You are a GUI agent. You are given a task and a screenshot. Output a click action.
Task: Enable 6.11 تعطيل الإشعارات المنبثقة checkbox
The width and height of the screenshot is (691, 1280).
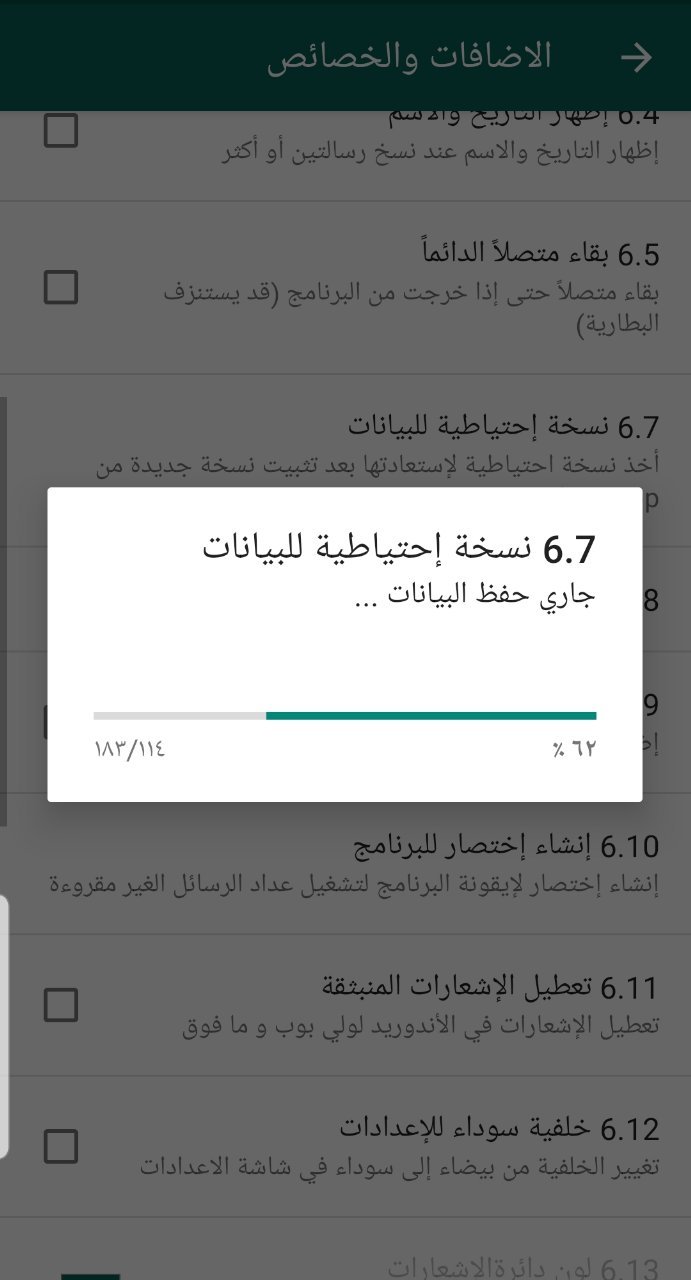[61, 1004]
